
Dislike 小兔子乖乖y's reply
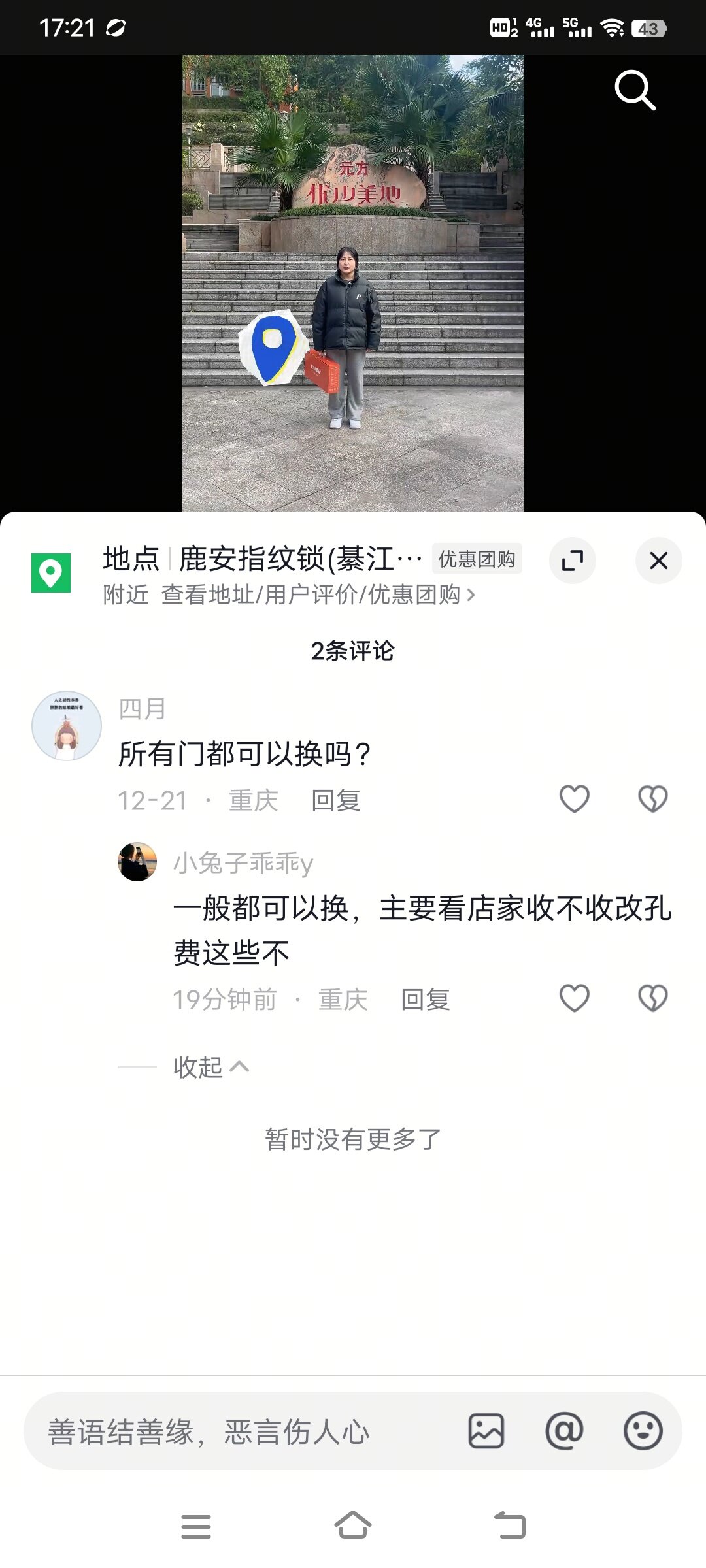[x=652, y=998]
